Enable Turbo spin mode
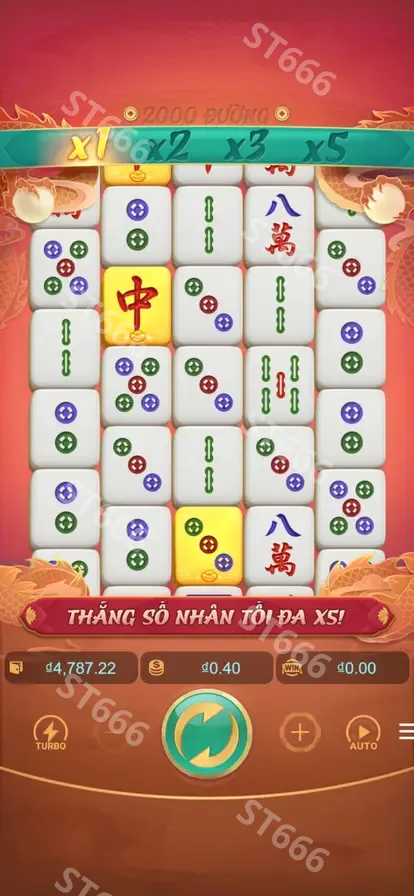 51,733
